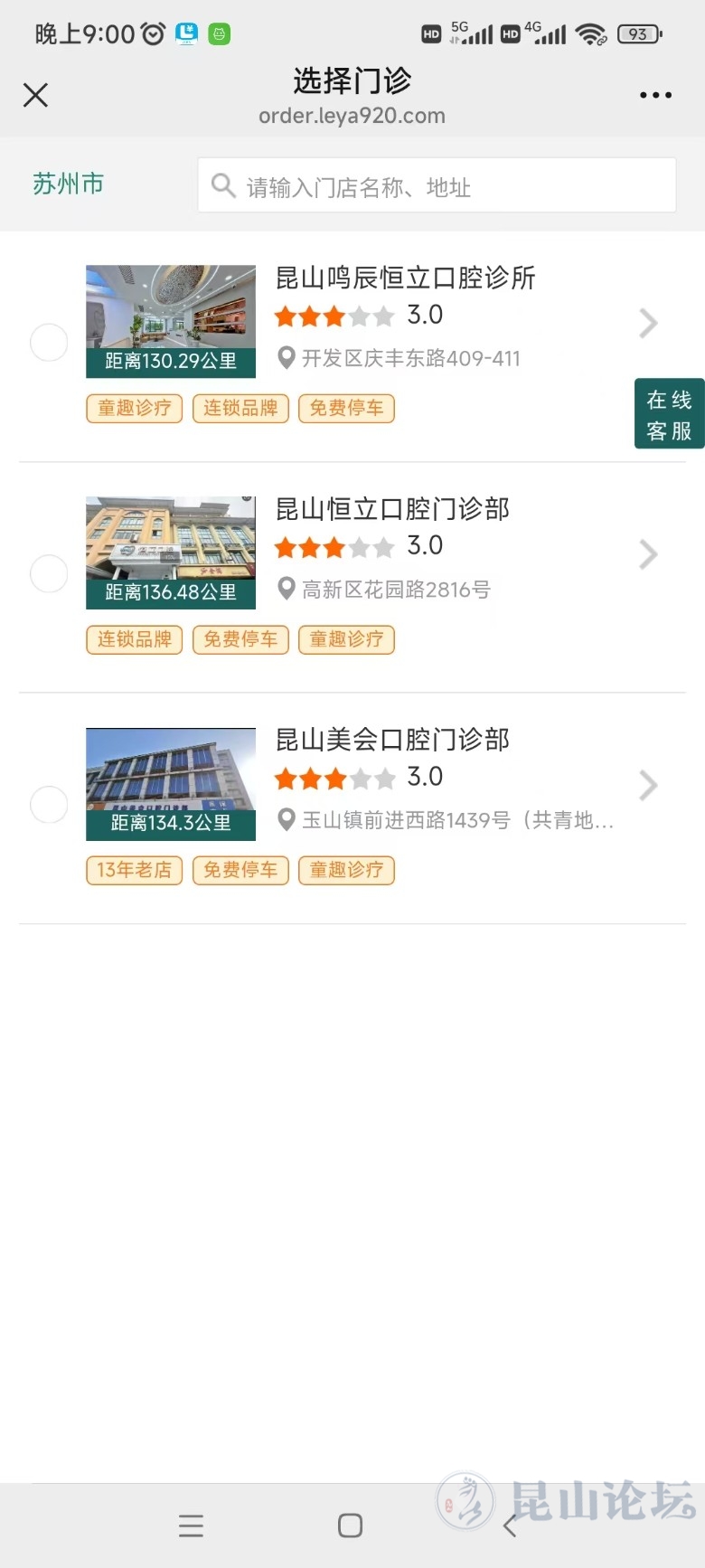705x1568 pixels.
Task: Open details of 昆山鸣辰恒立口腔诊所
Action: coord(647,323)
